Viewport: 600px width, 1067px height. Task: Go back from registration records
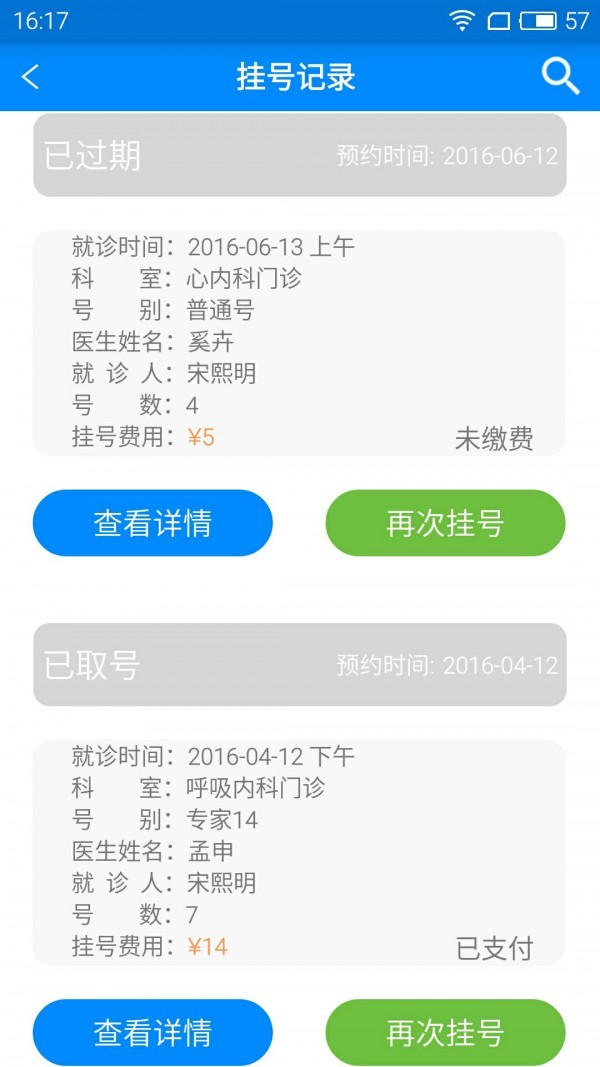point(31,77)
